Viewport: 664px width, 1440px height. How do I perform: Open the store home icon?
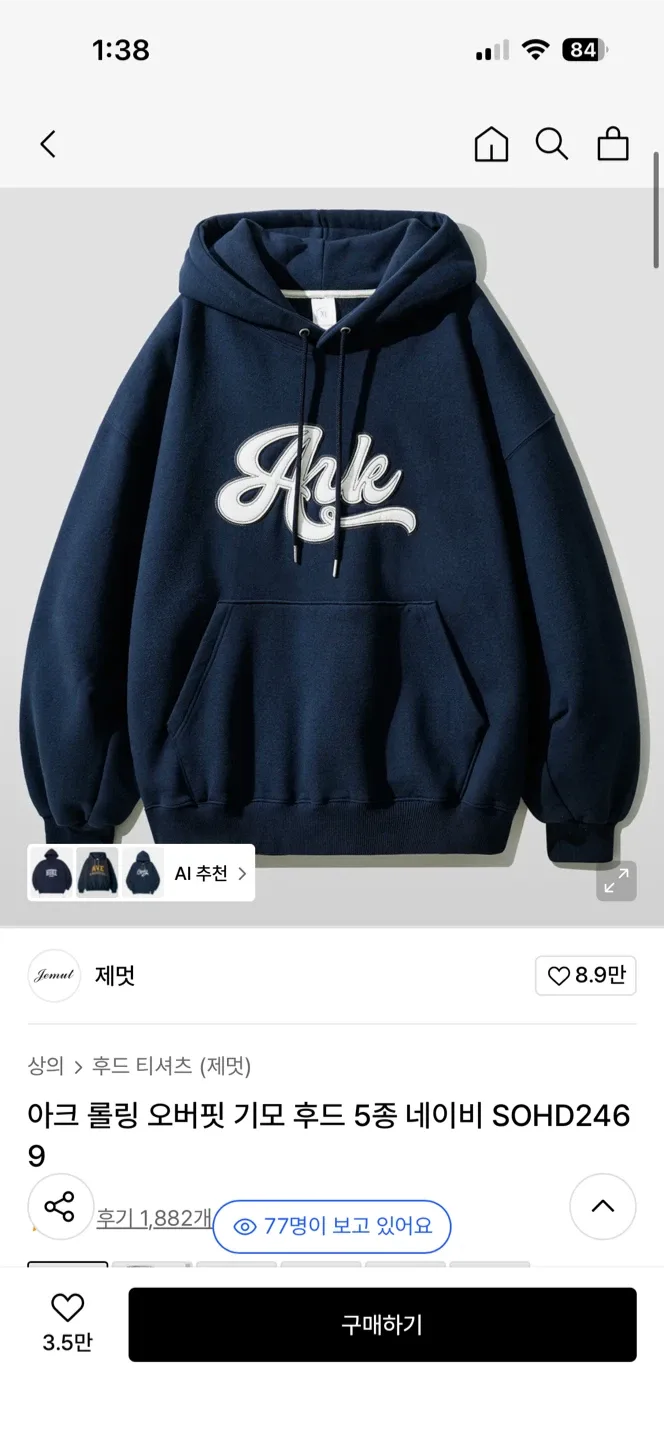(491, 144)
